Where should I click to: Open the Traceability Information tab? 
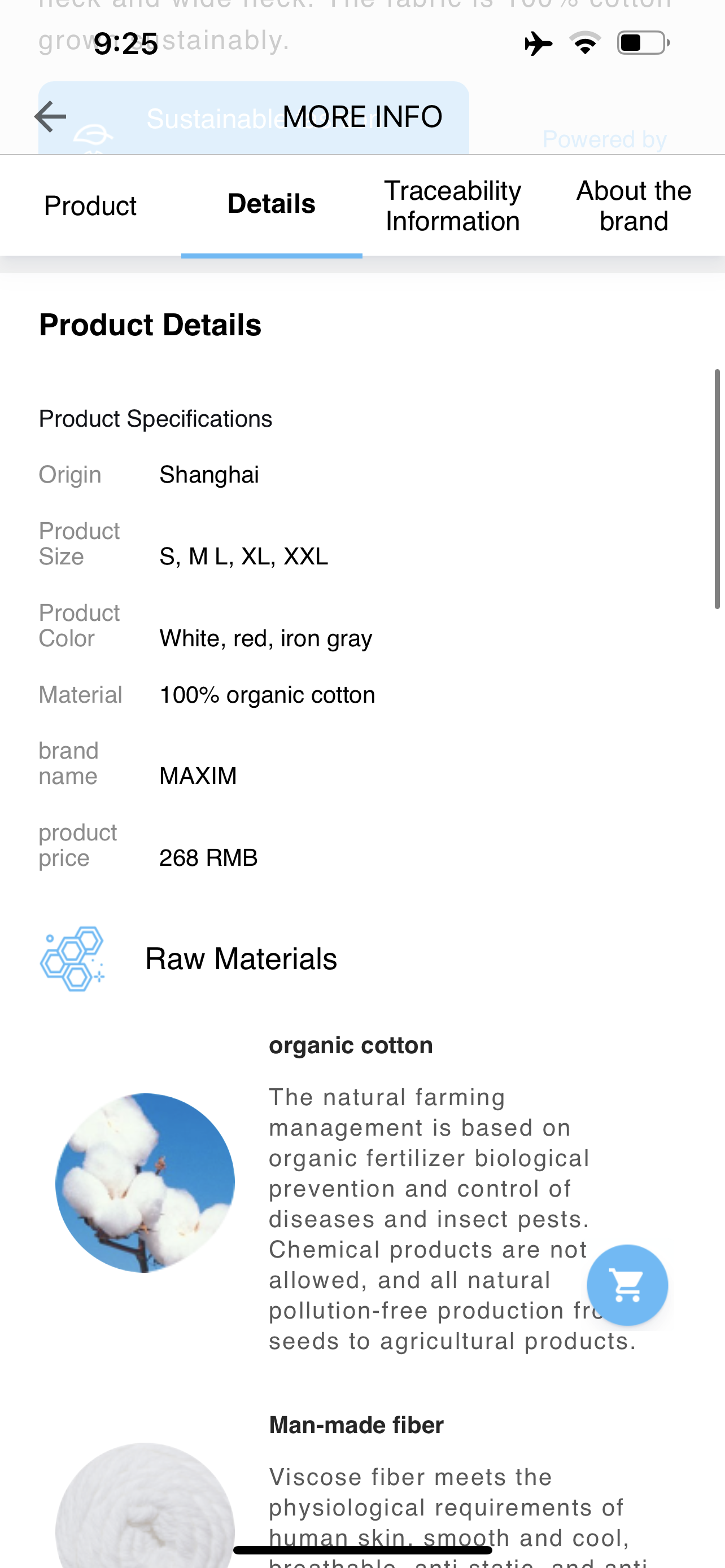click(x=453, y=206)
